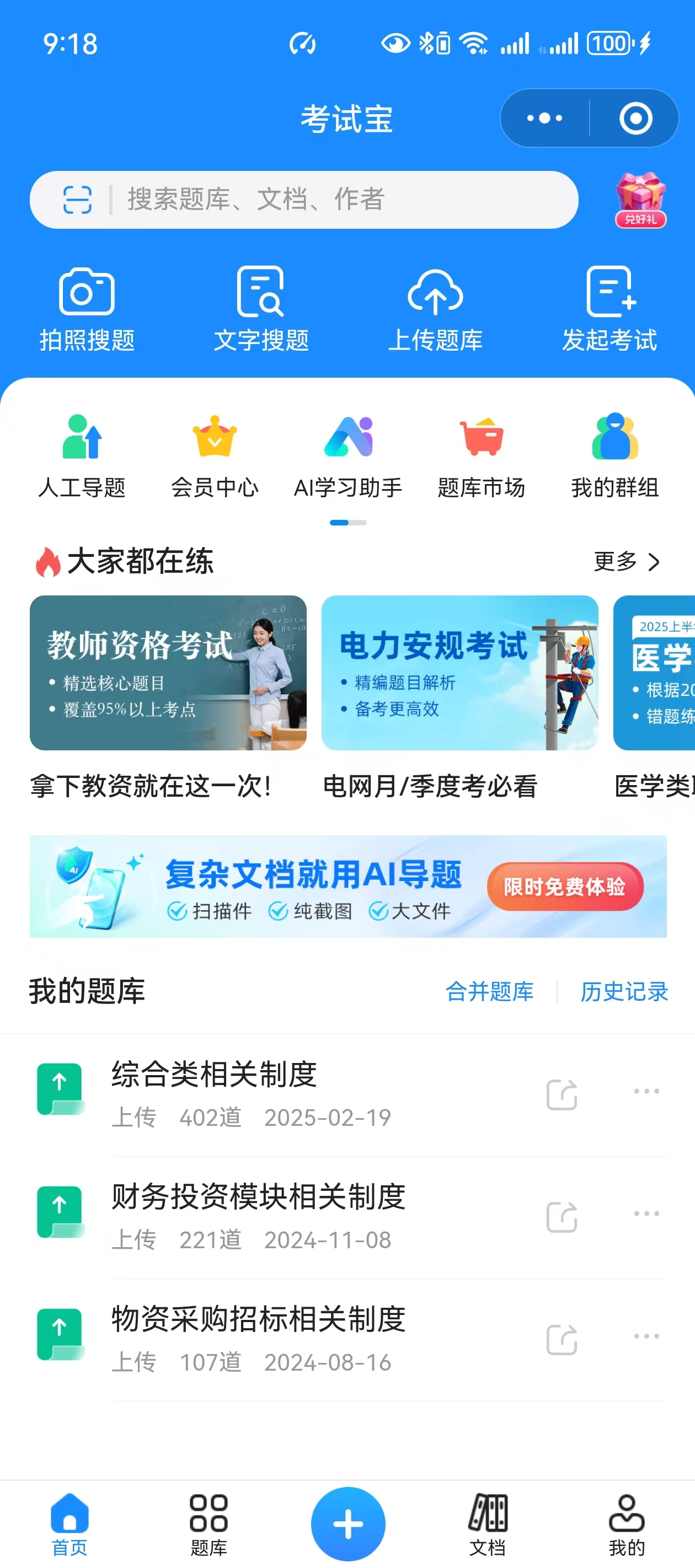Select 合并题库 to merge question banks
Screen dimensions: 695x1568
click(489, 991)
